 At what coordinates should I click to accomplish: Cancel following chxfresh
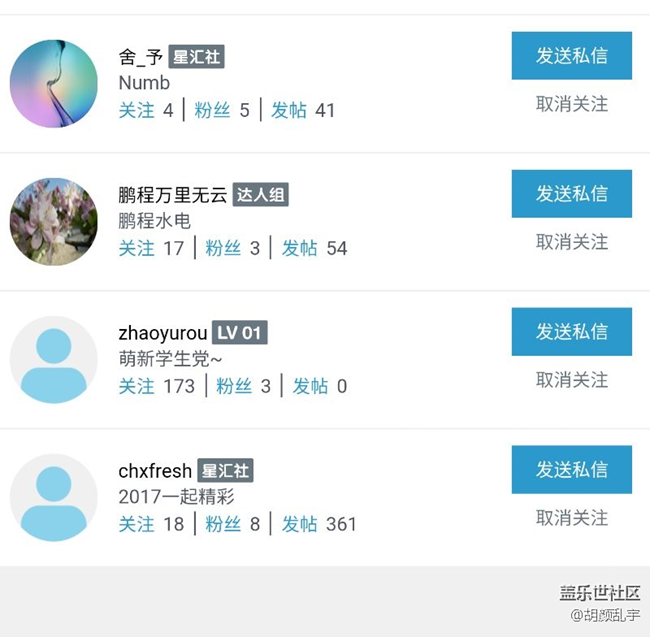point(571,518)
